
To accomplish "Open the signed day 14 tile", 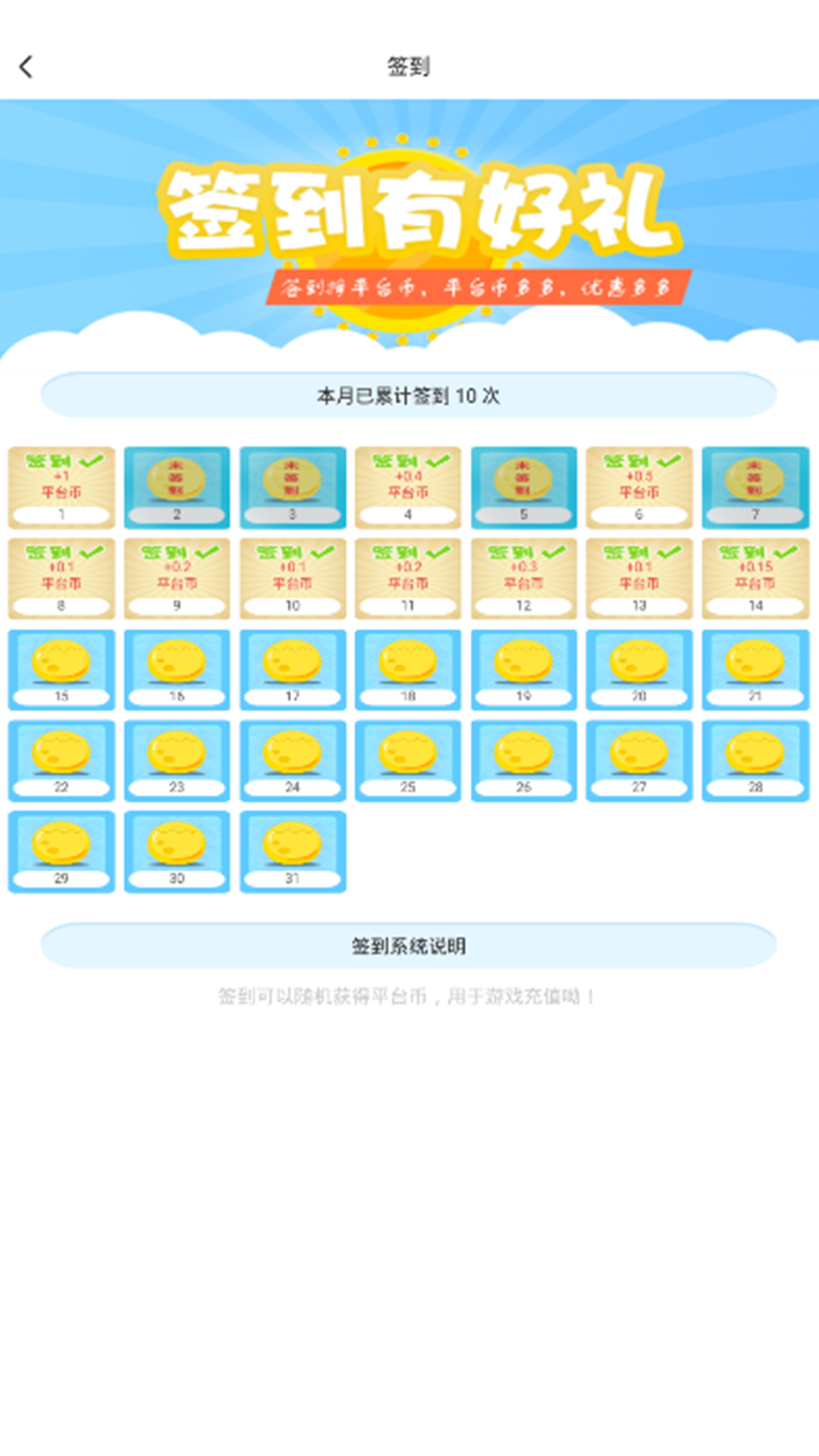I will [755, 578].
